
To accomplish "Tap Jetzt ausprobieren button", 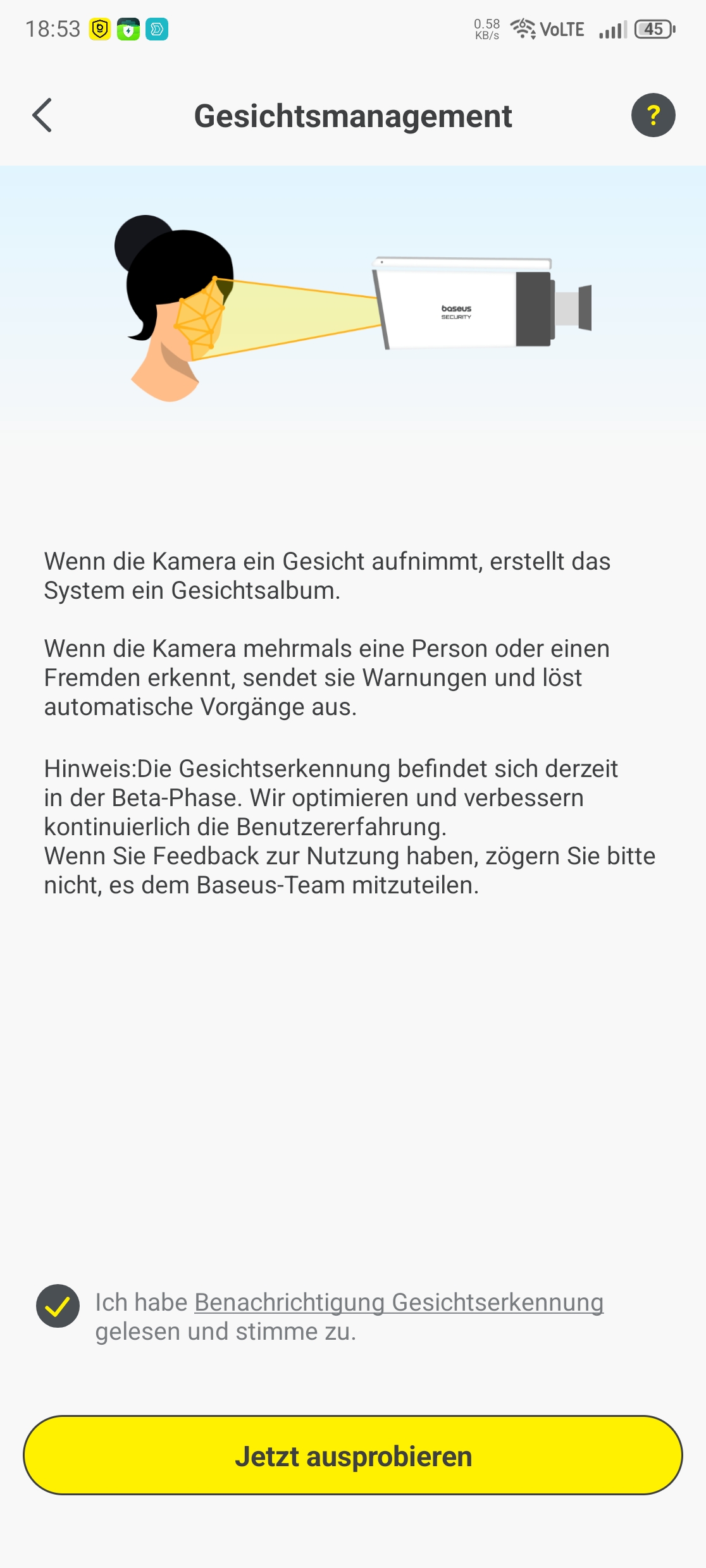I will coord(353,1455).
